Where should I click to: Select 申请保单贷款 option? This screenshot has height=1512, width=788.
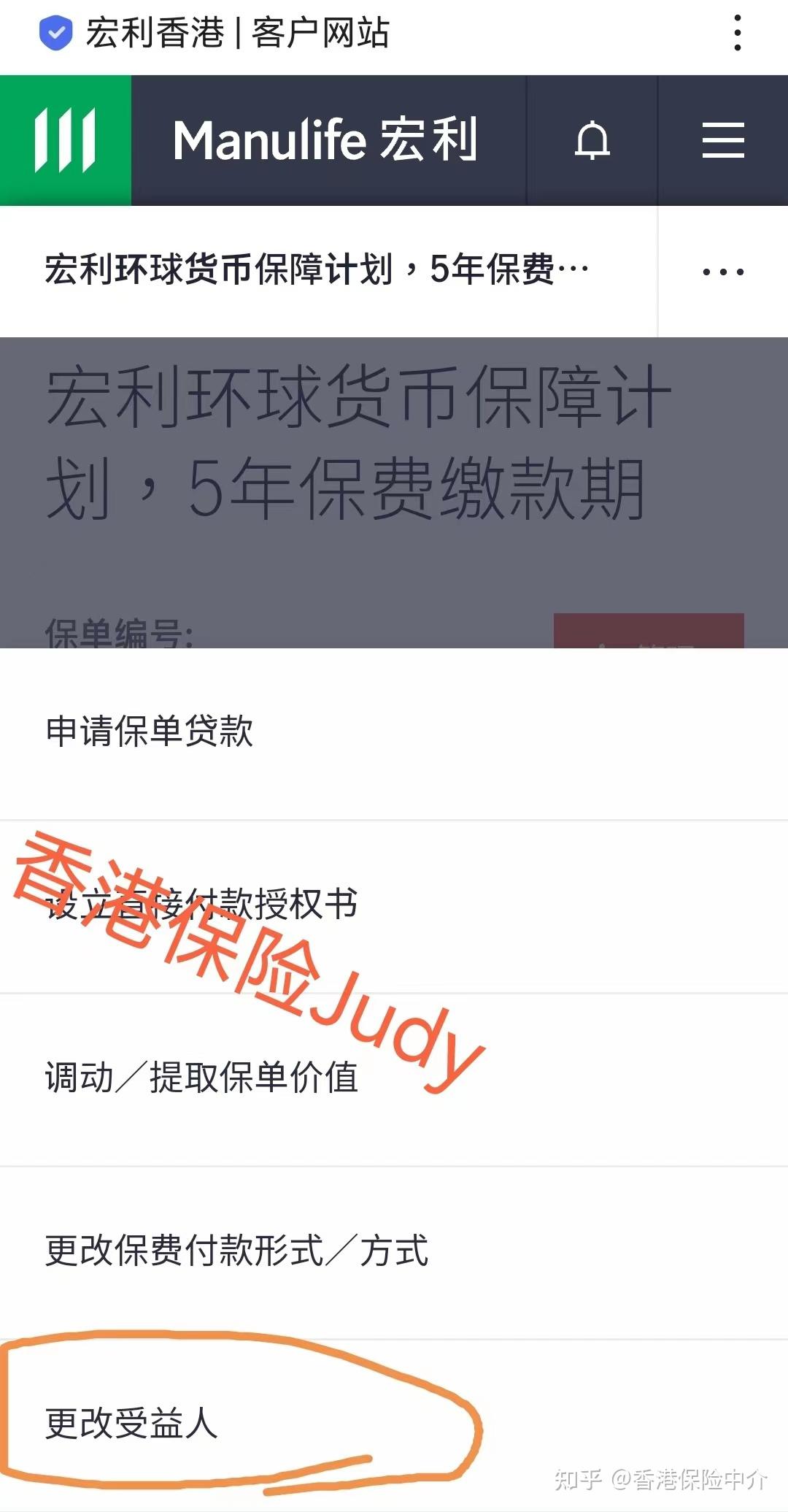point(150,732)
